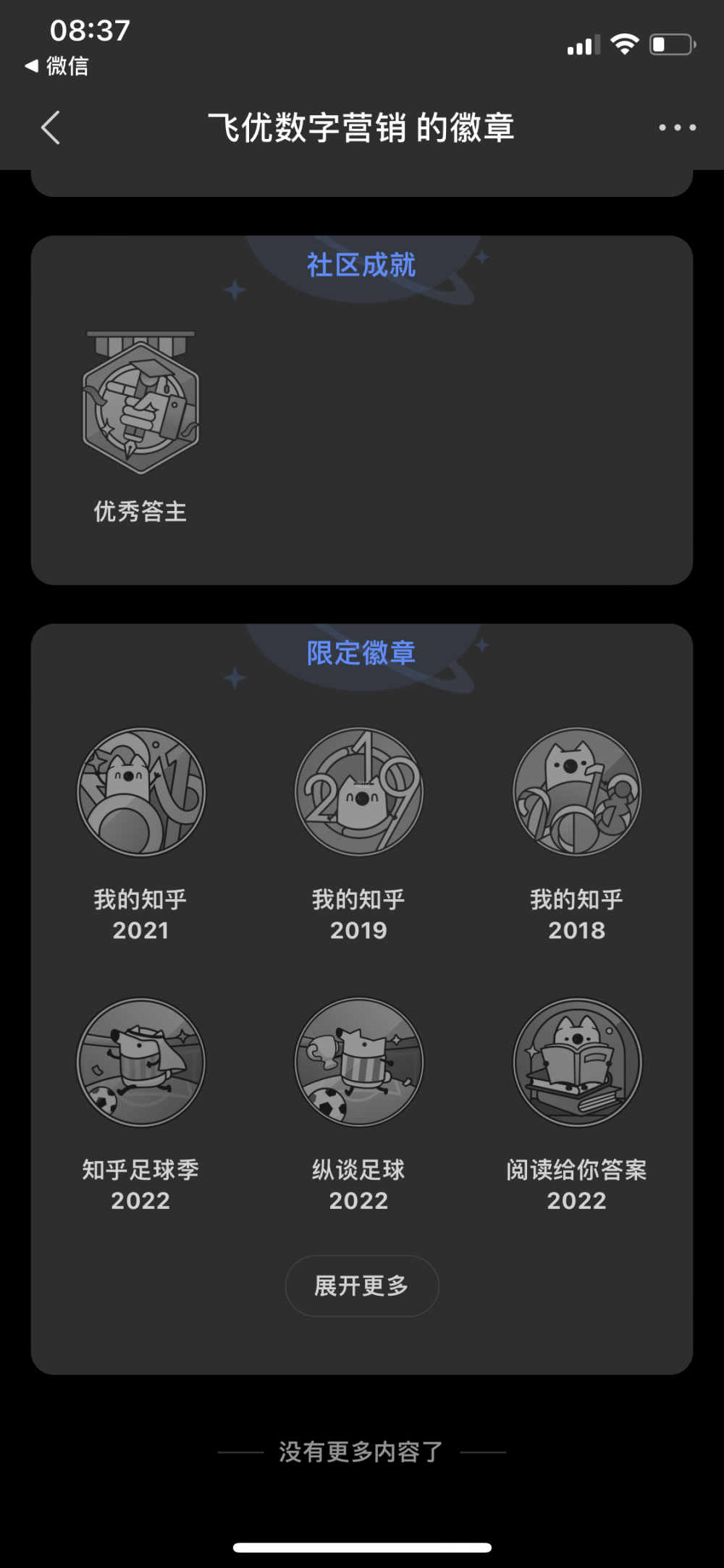Return to 微信 via the status bar link
724x1568 pixels.
click(x=57, y=66)
